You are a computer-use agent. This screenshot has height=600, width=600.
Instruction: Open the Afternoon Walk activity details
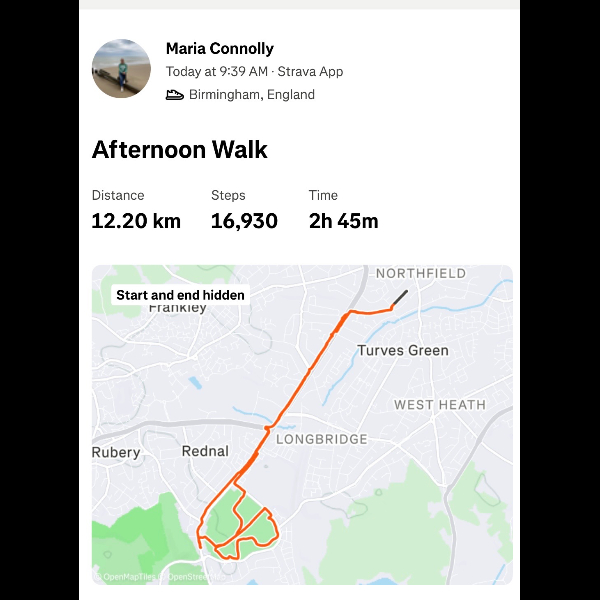pyautogui.click(x=180, y=150)
